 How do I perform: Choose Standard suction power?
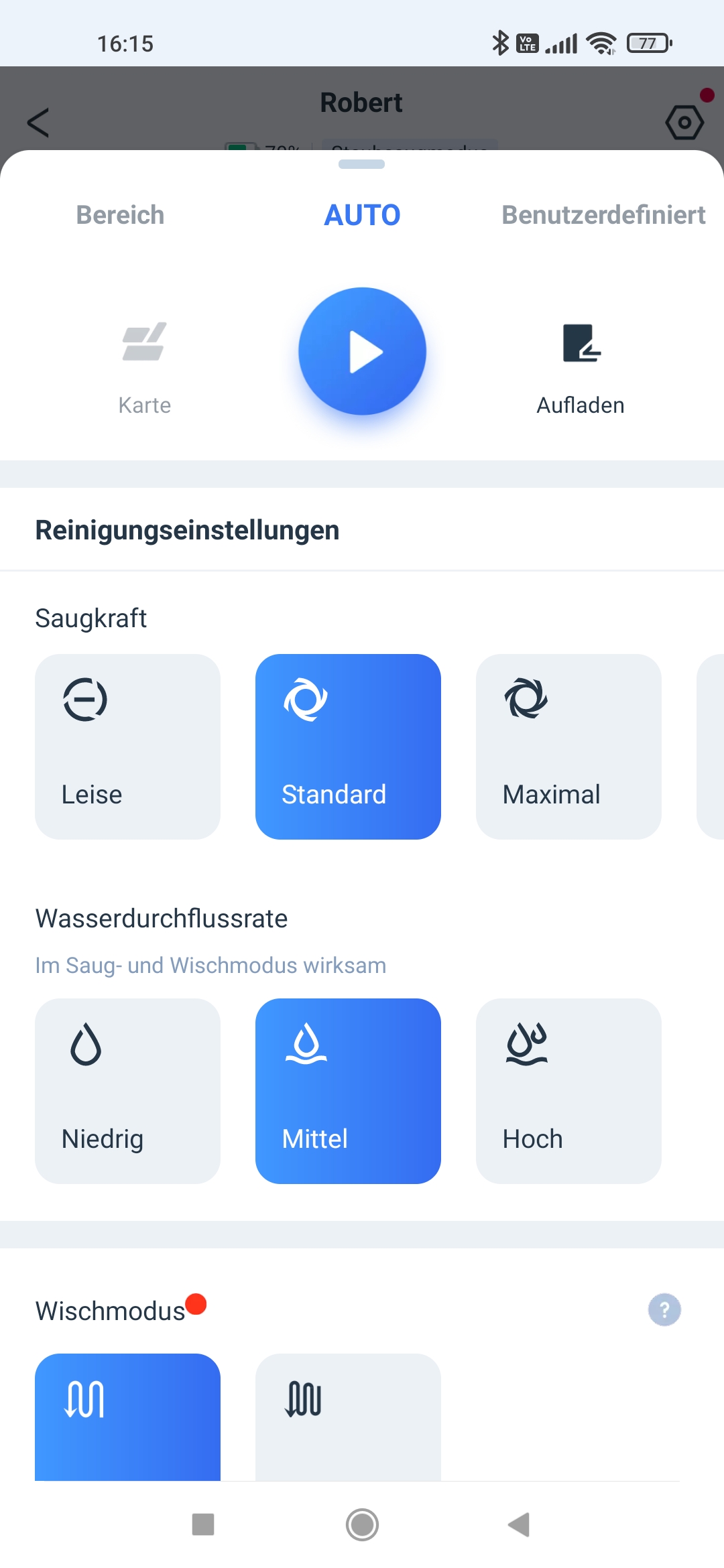(348, 746)
